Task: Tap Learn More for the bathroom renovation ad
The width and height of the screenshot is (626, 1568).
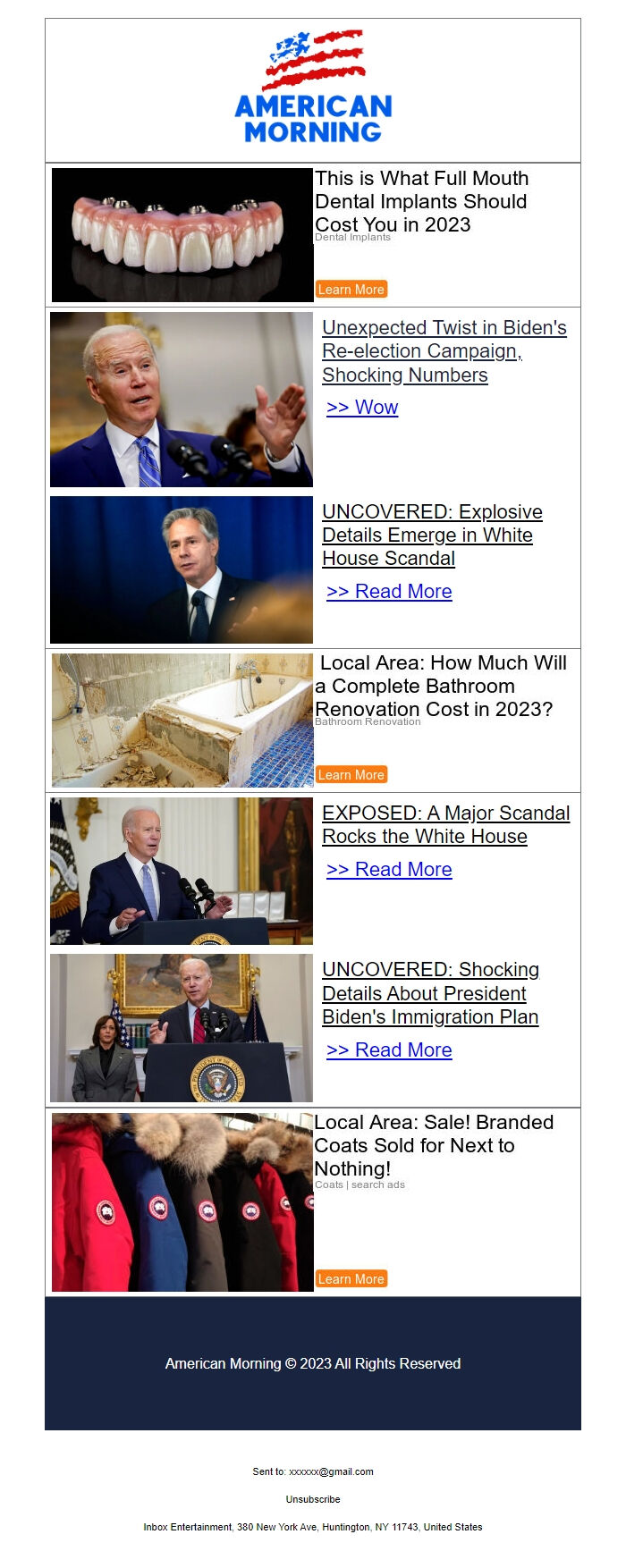Action: pos(351,775)
